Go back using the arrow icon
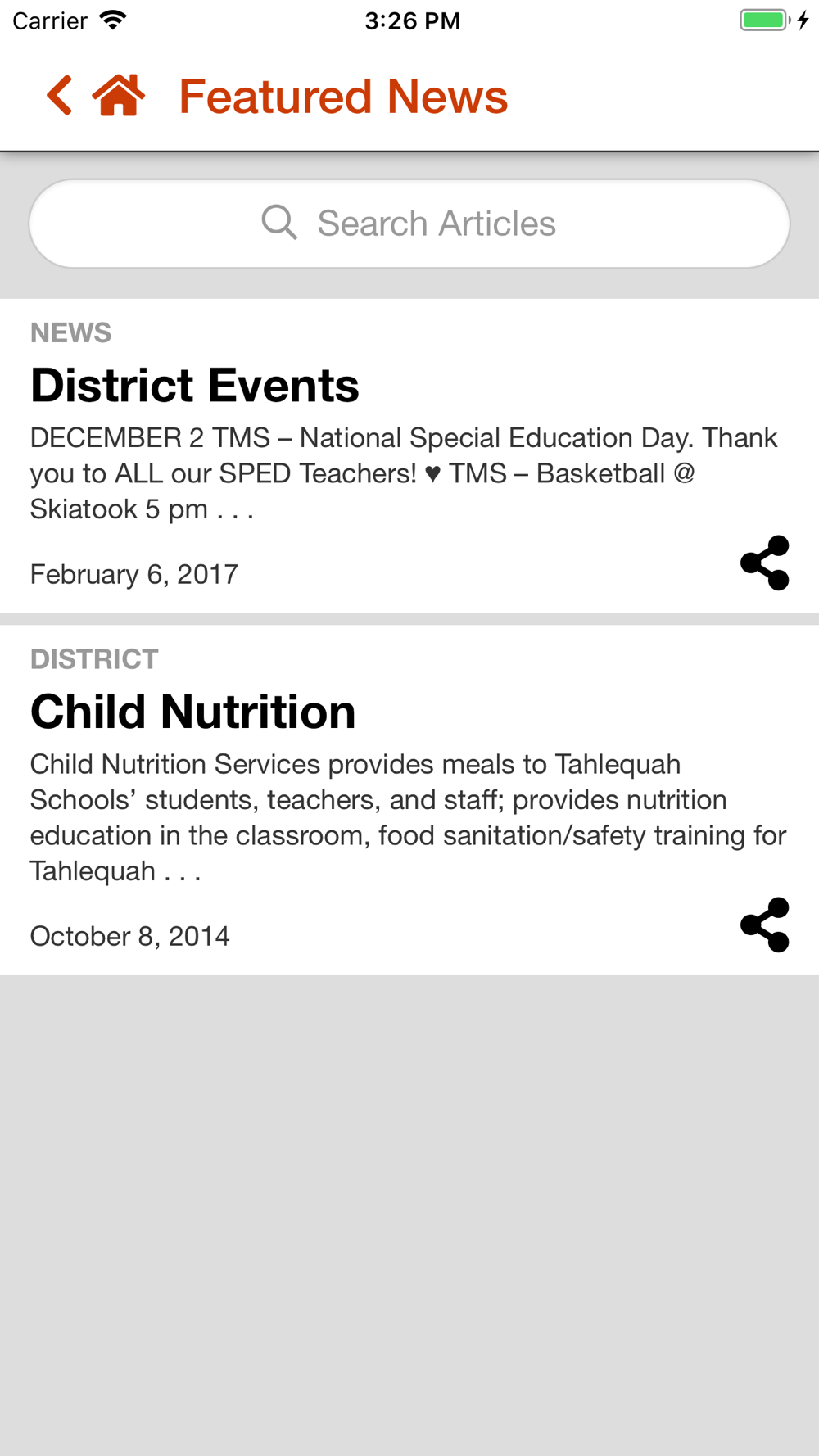Screen dimensions: 819x1456 60,96
